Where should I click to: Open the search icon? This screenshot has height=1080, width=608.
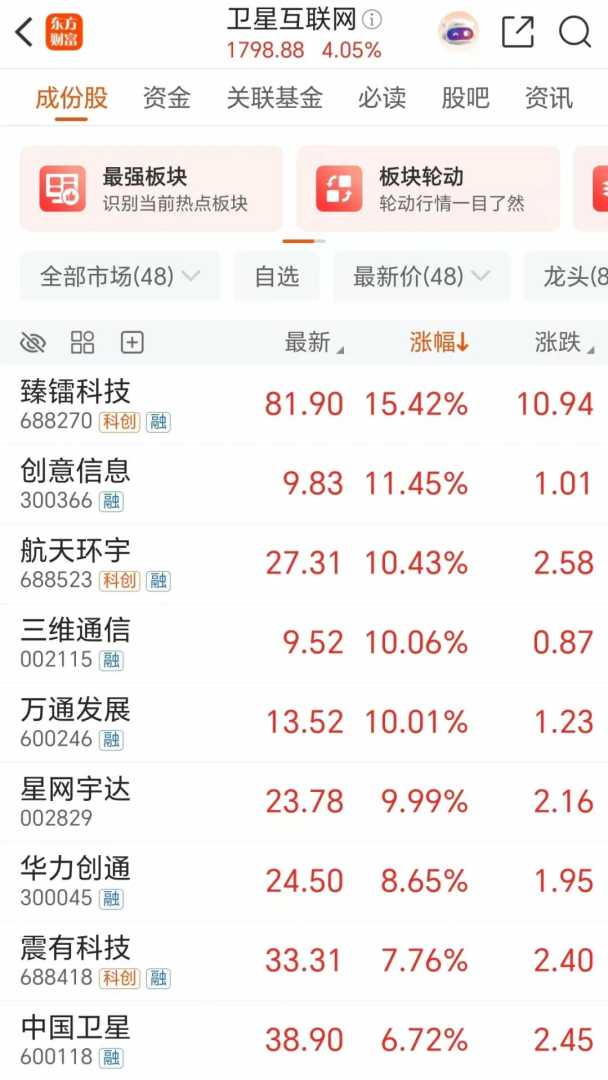pos(575,32)
